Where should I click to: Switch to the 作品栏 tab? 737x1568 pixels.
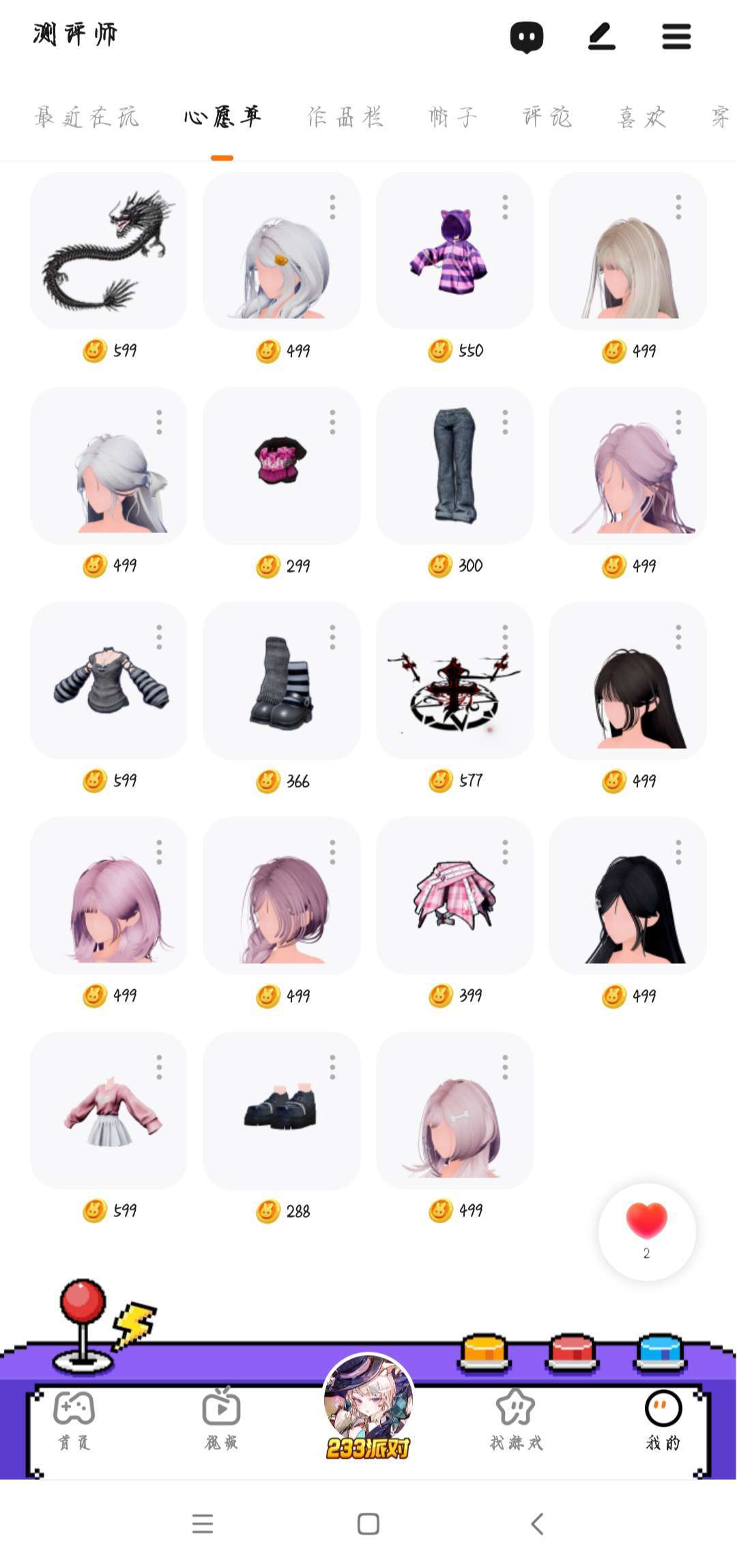[345, 117]
